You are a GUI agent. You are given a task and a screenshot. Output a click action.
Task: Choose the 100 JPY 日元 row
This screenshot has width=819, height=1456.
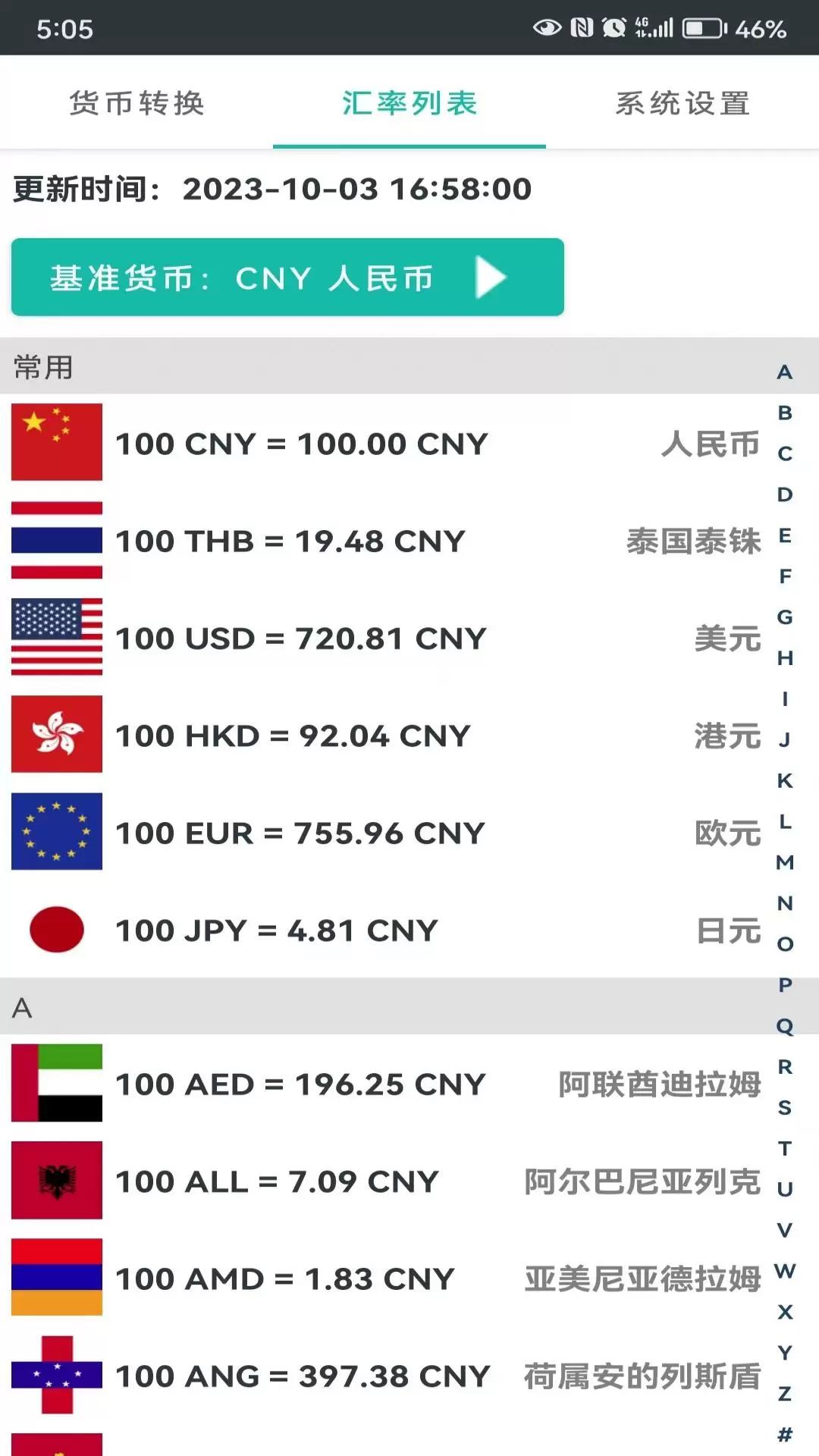[387, 930]
